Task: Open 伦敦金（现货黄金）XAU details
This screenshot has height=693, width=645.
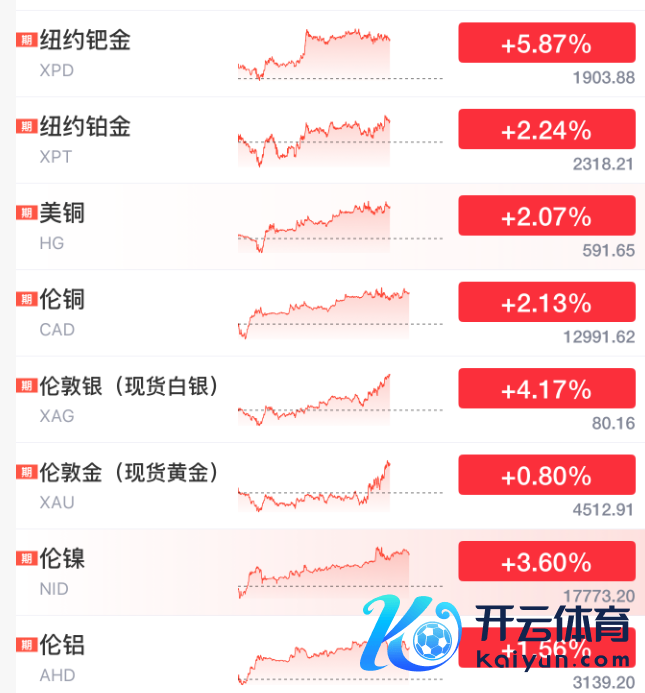Action: (128, 472)
